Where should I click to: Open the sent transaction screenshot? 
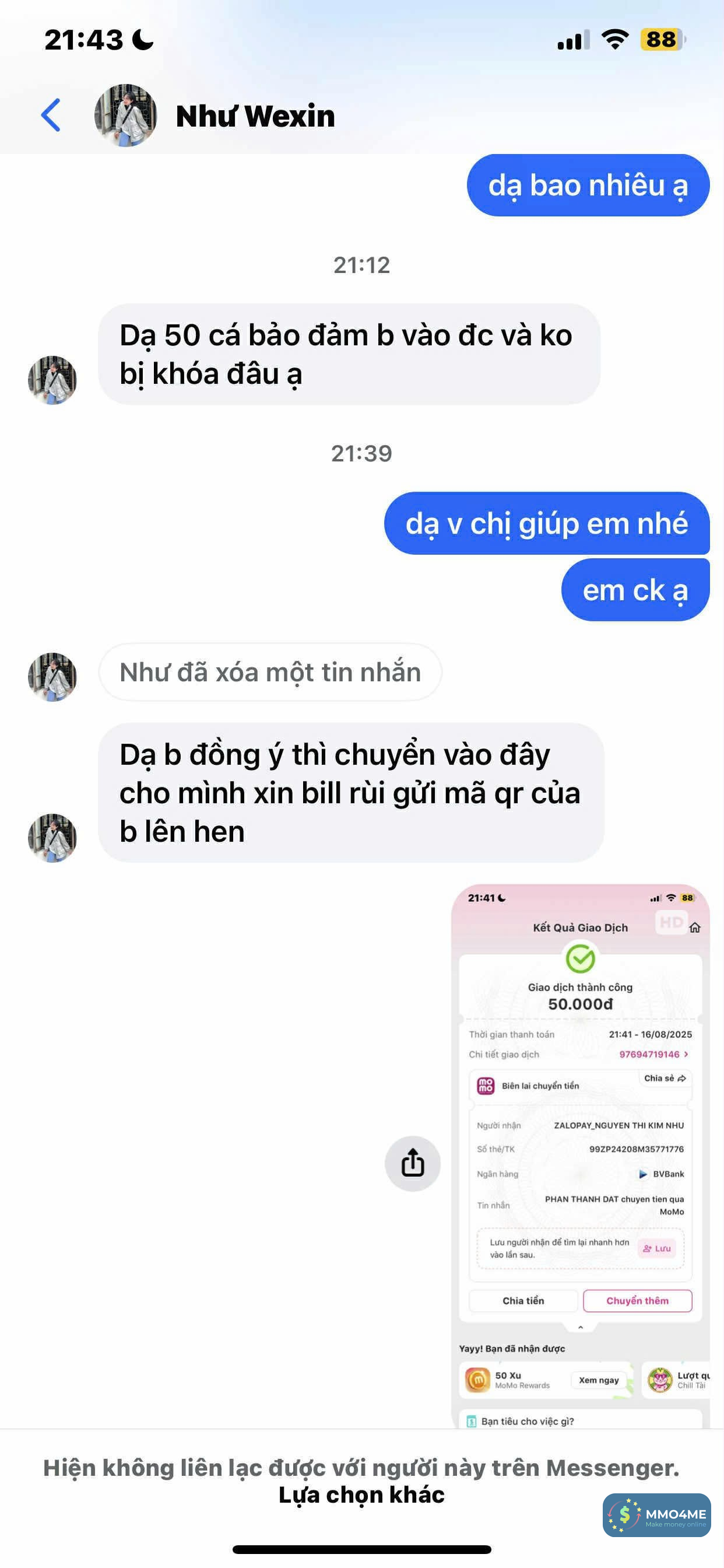point(580,1157)
